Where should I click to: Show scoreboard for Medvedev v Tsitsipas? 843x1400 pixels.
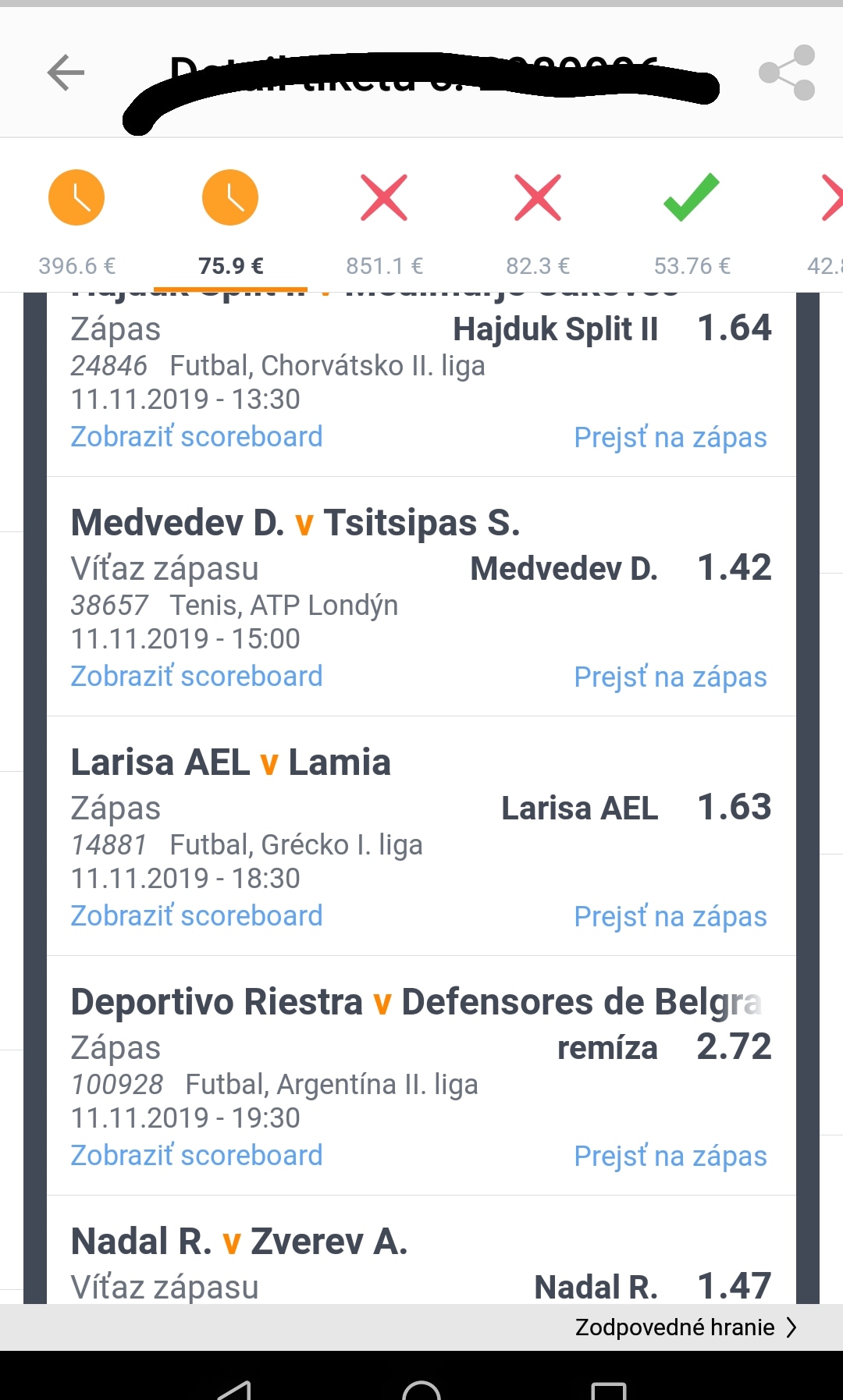pos(197,677)
